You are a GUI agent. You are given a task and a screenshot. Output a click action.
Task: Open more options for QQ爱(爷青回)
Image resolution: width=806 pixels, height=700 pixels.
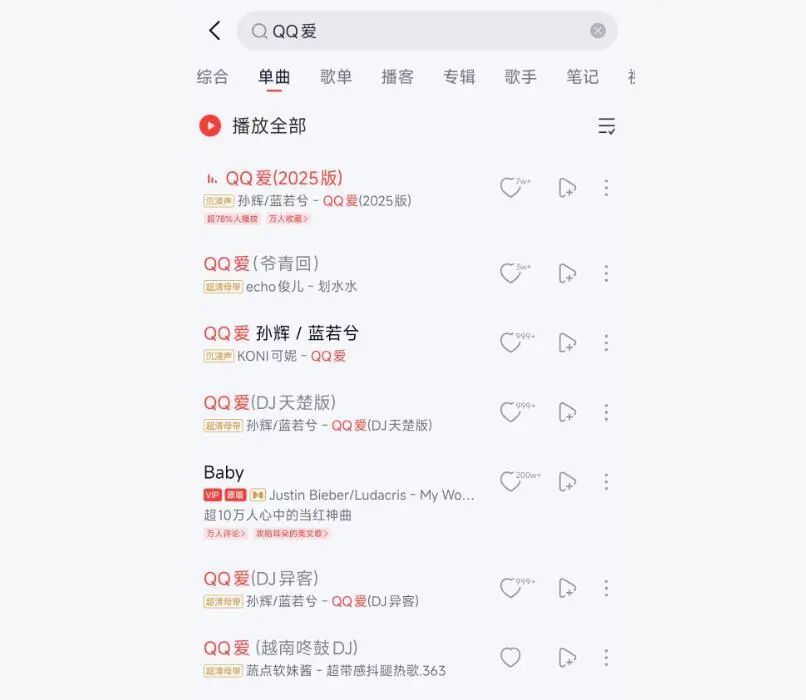click(x=606, y=273)
